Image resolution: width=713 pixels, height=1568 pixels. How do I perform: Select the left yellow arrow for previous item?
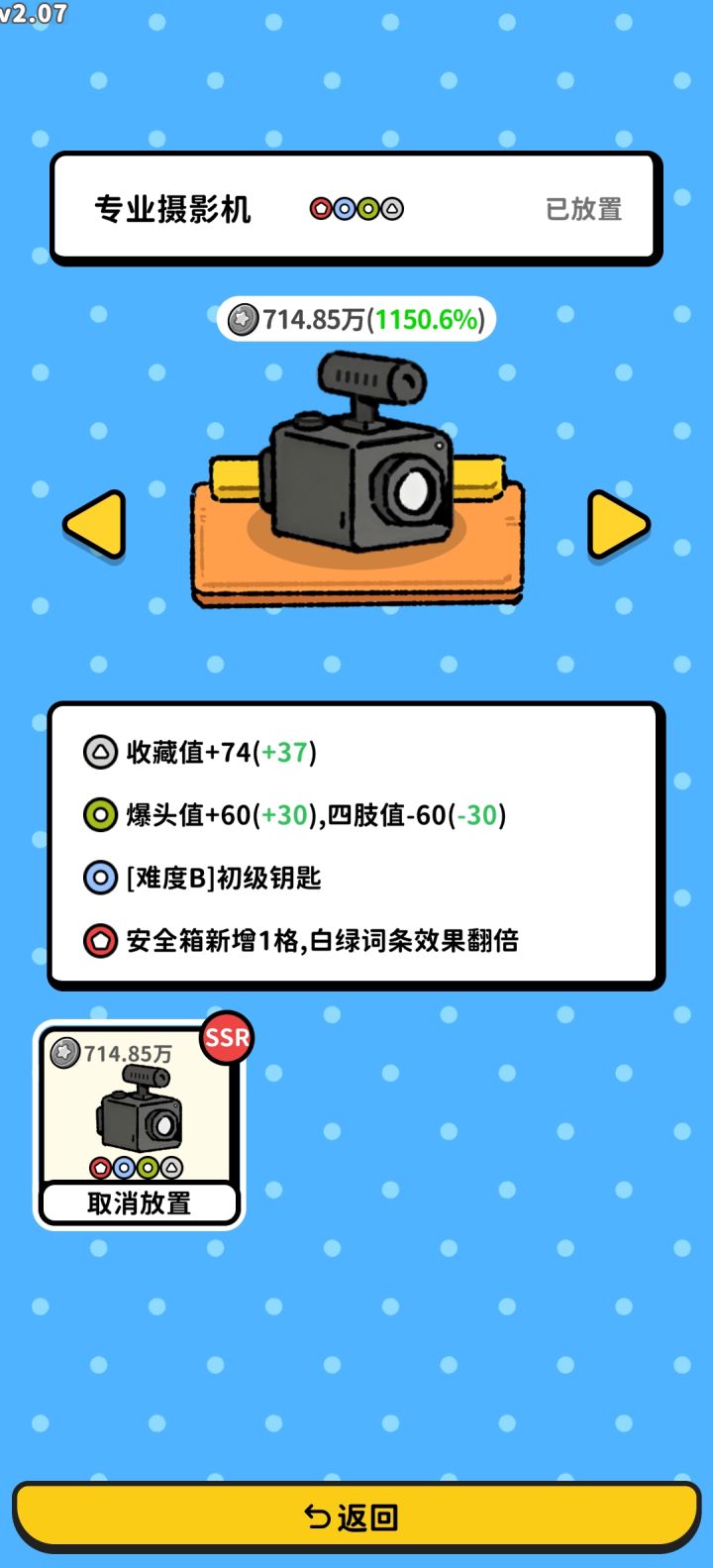94,526
